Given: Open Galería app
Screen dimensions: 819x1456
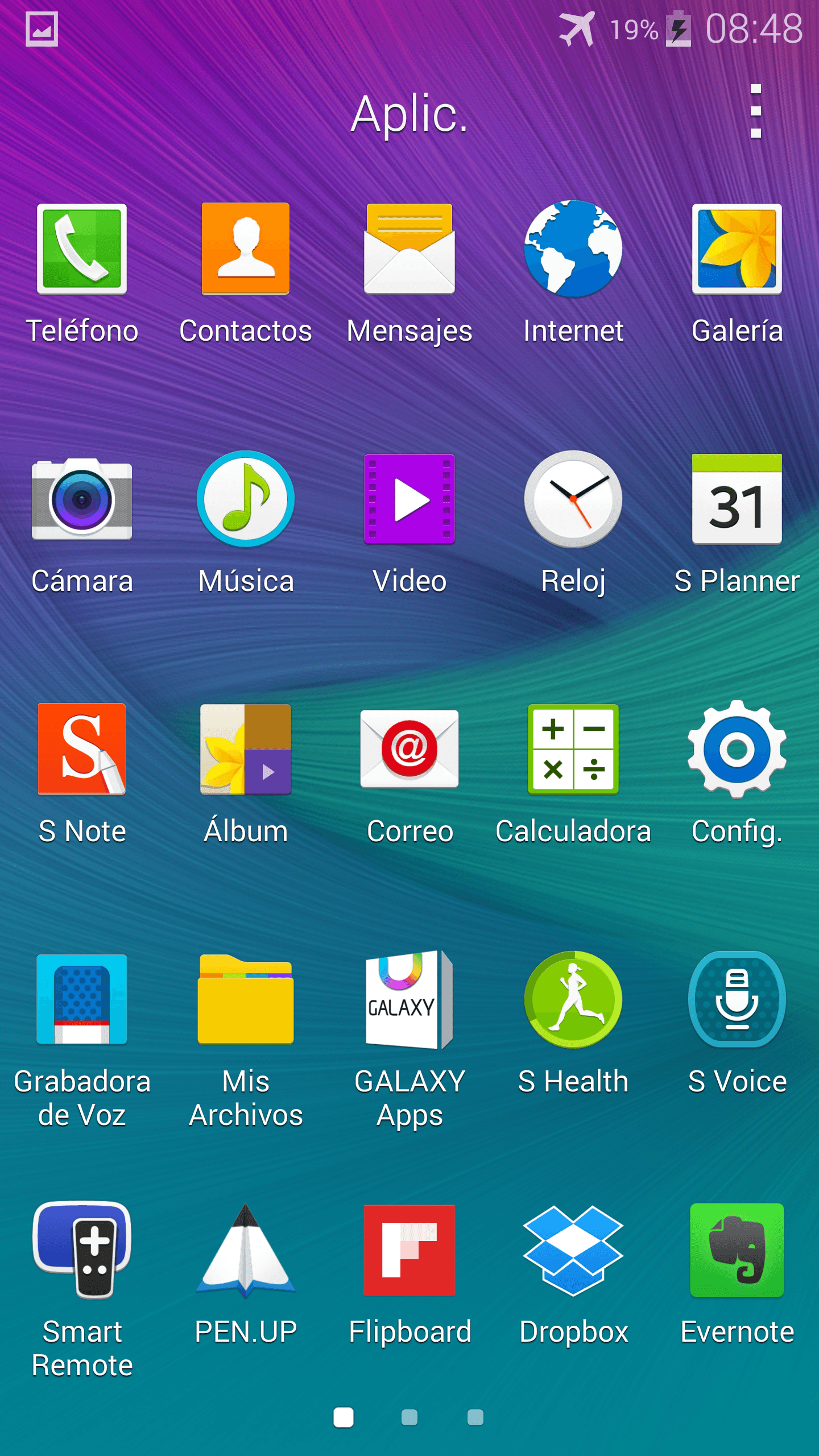Looking at the screenshot, I should click(x=737, y=249).
